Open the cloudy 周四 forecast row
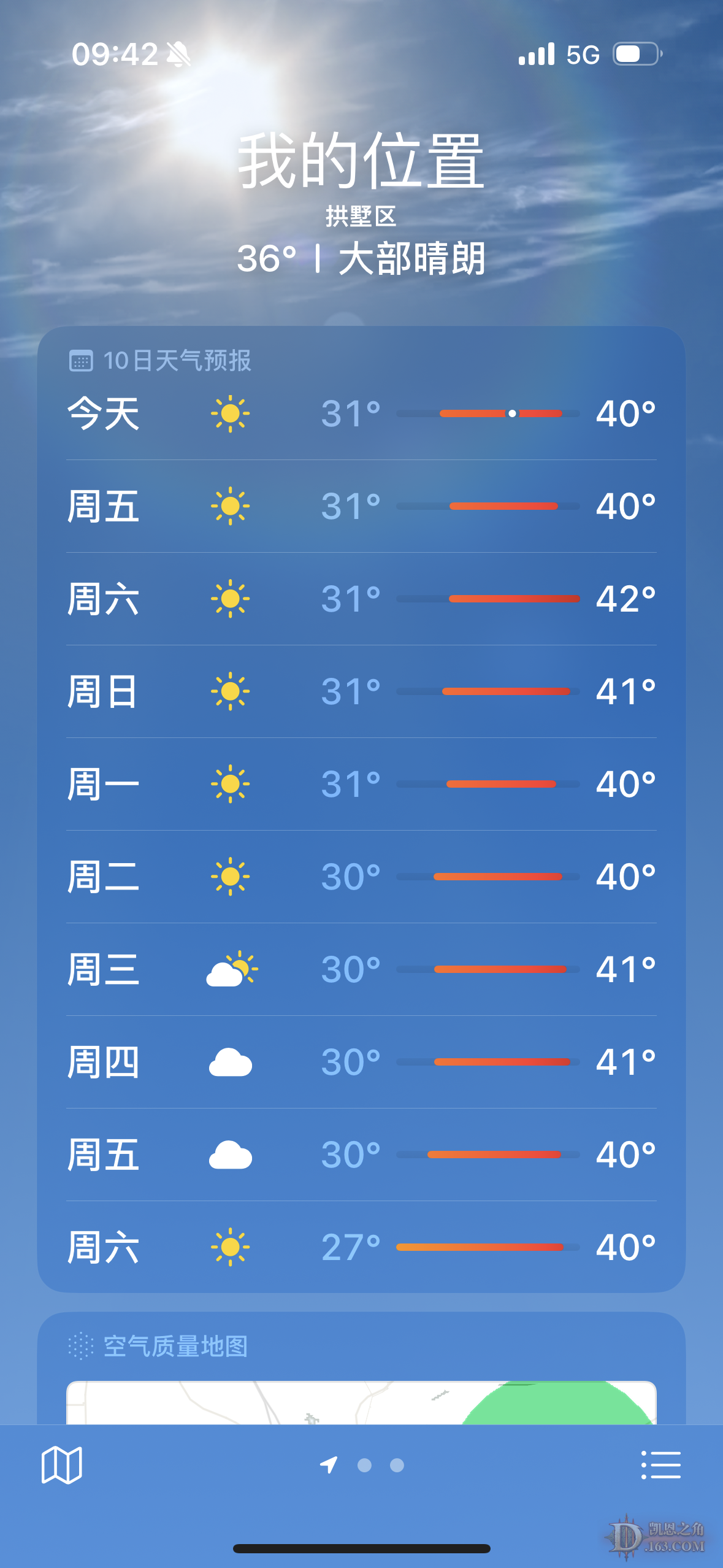The width and height of the screenshot is (723, 1568). click(361, 1062)
